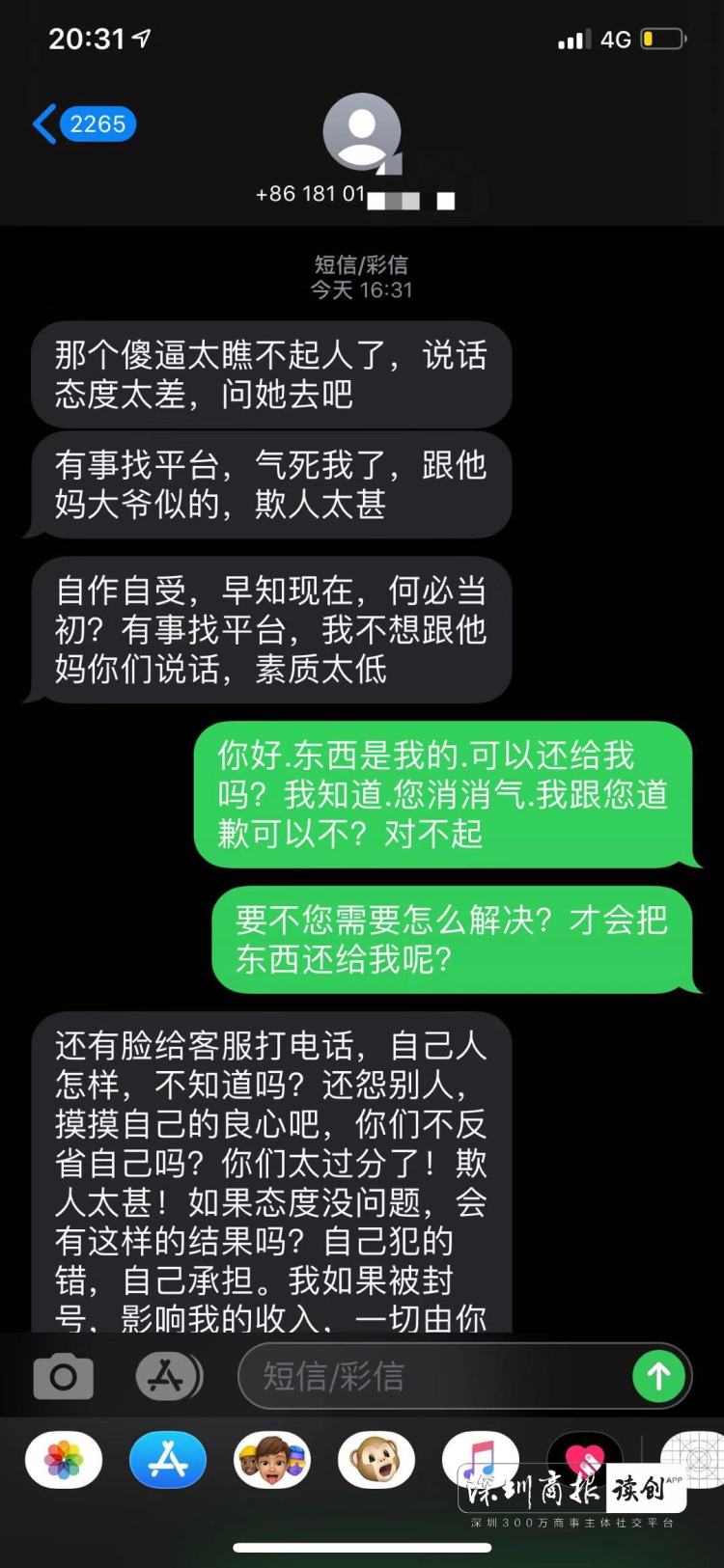
Task: Open the App Store iMessage app
Action: tap(168, 1460)
